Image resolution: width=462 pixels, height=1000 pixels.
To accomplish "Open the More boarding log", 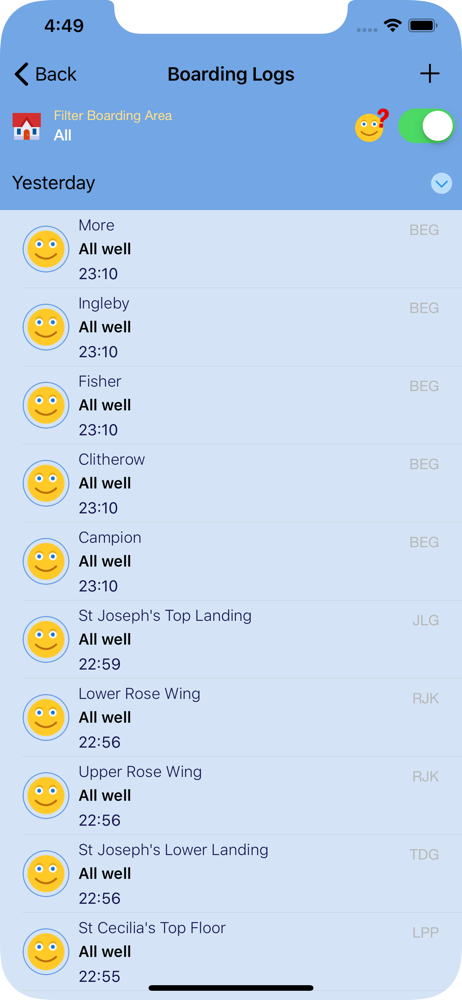I will click(231, 249).
